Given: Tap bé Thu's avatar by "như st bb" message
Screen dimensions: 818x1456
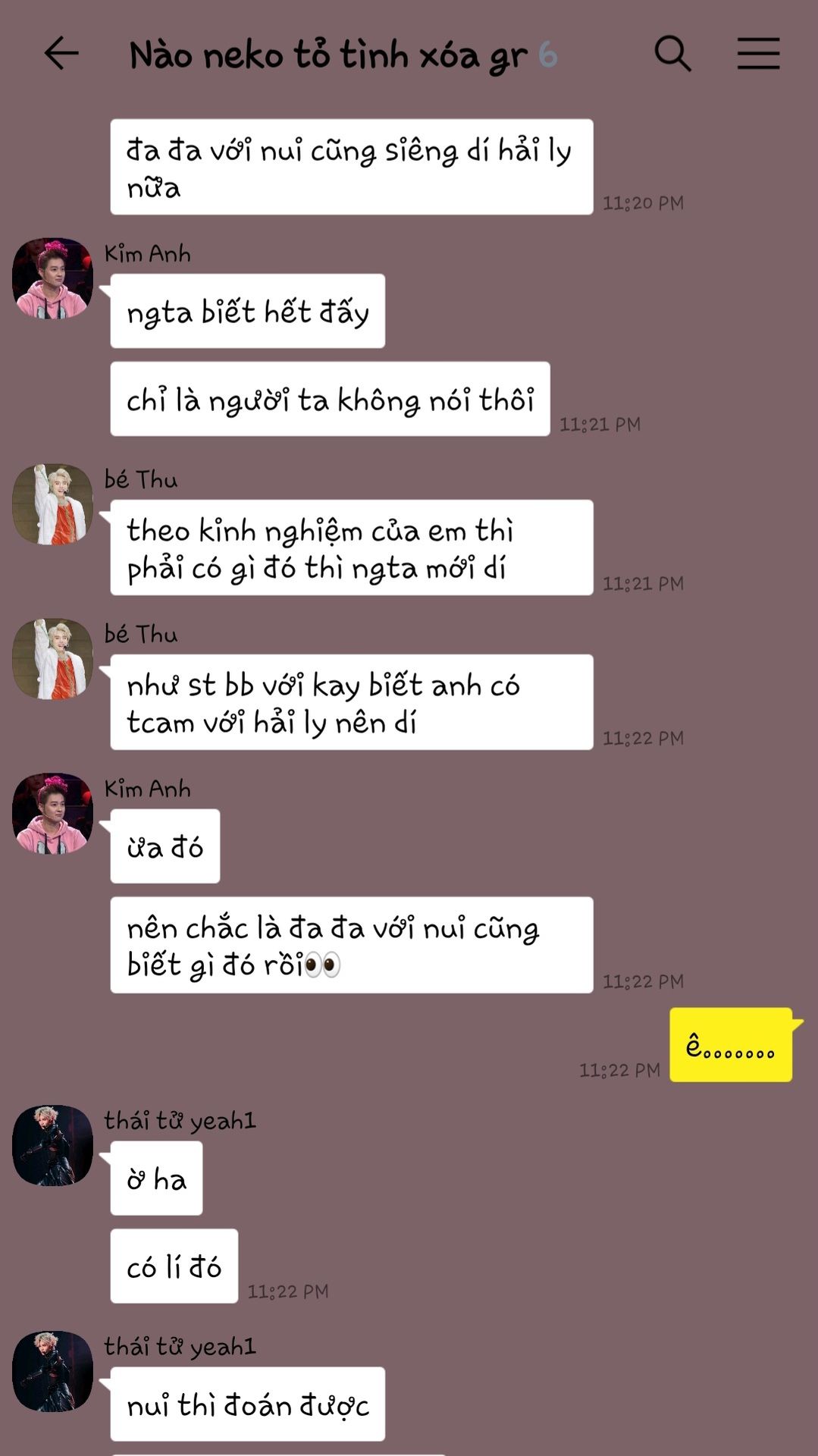Looking at the screenshot, I should 52,659.
